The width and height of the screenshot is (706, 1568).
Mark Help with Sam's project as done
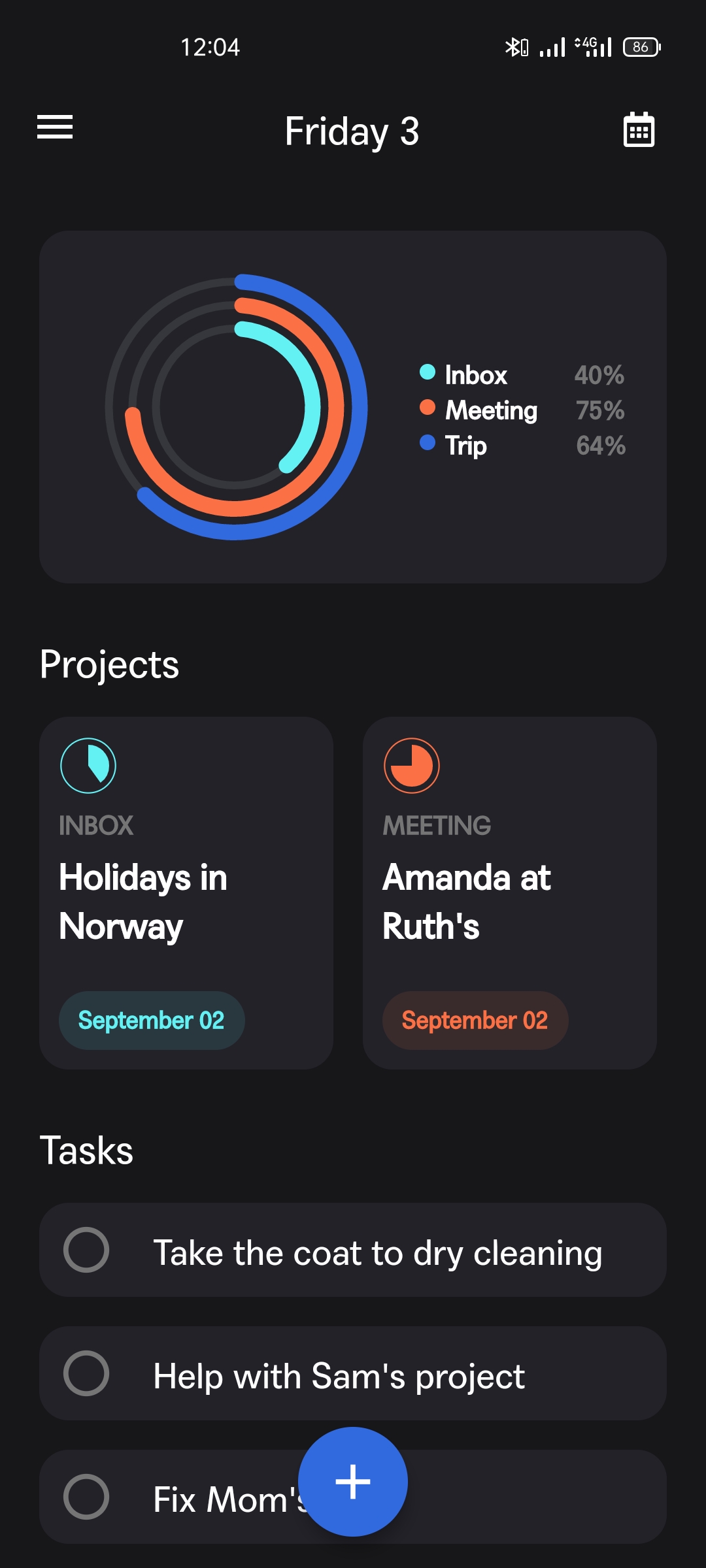click(x=86, y=1373)
